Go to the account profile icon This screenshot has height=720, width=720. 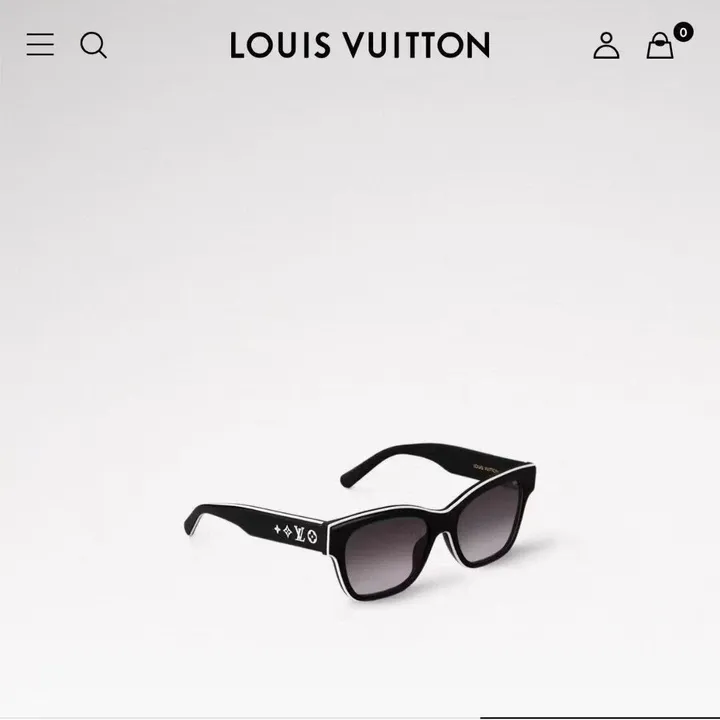coord(606,45)
